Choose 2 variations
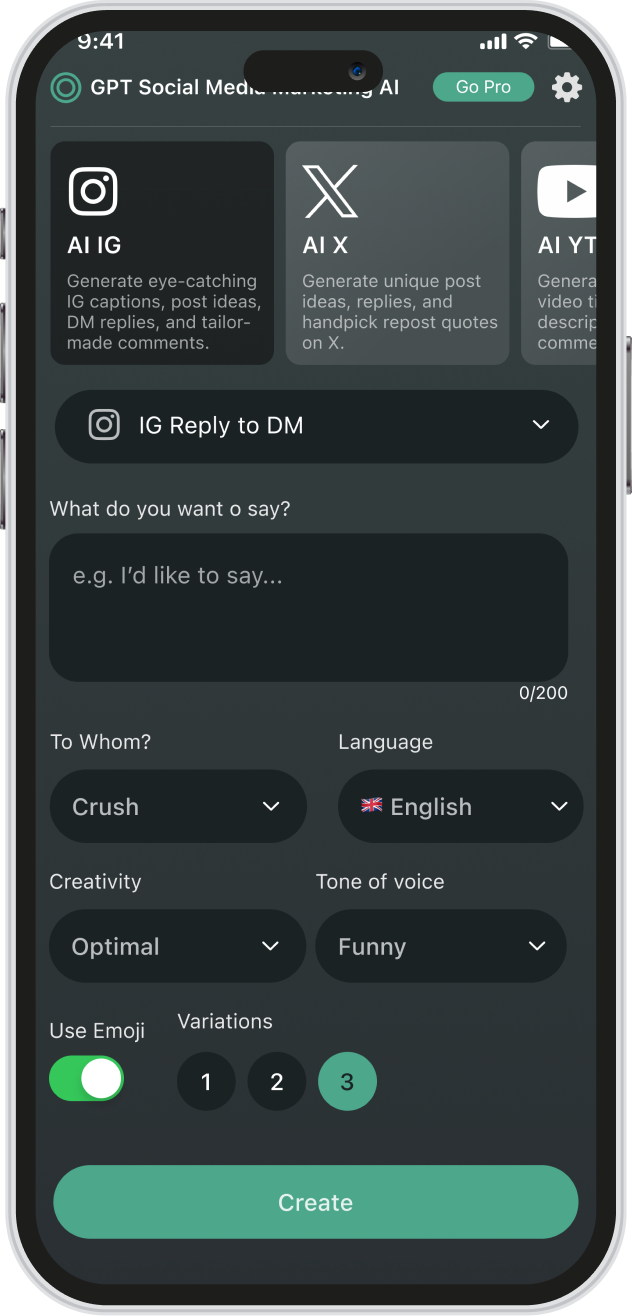This screenshot has width=632, height=1316. [x=277, y=1082]
